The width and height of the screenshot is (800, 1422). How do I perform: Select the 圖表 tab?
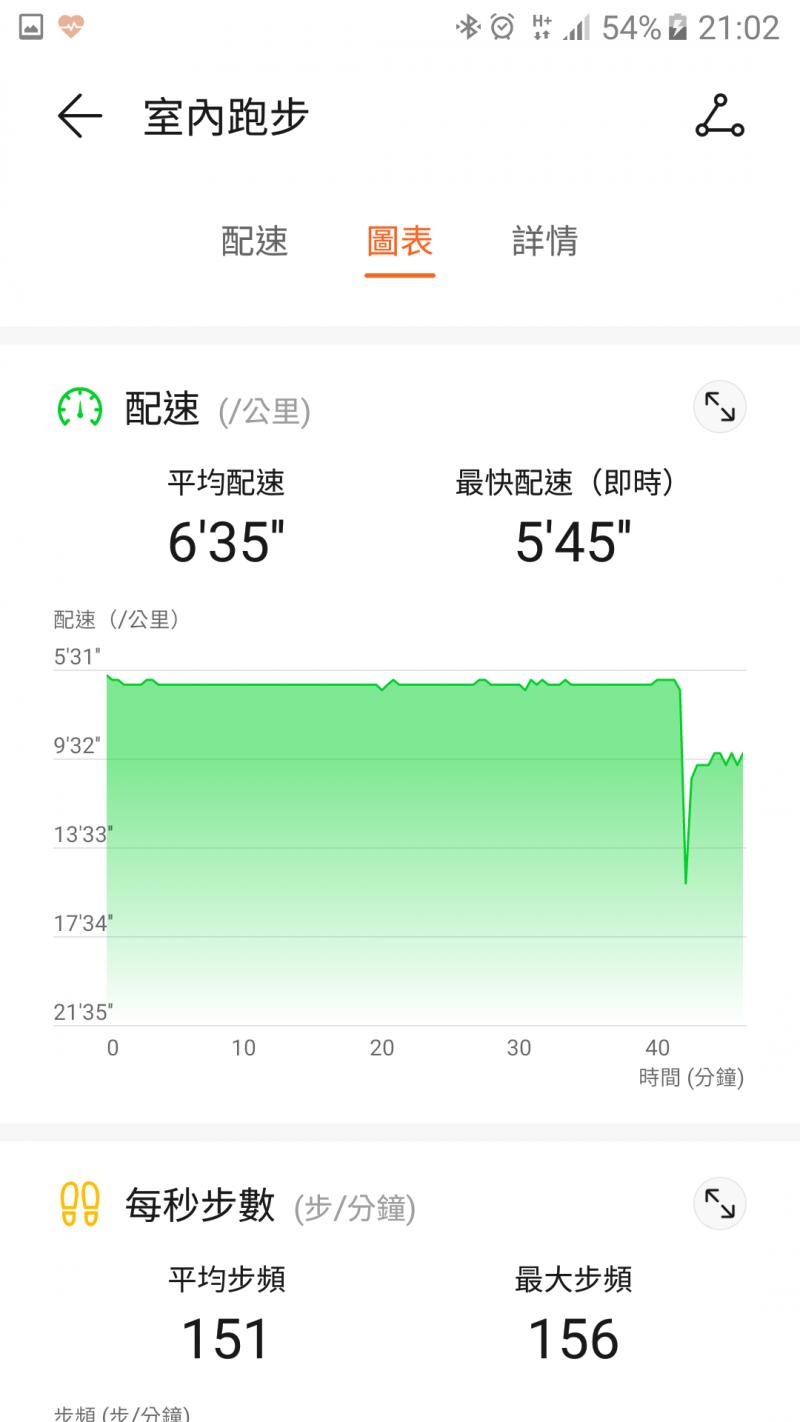[x=400, y=242]
